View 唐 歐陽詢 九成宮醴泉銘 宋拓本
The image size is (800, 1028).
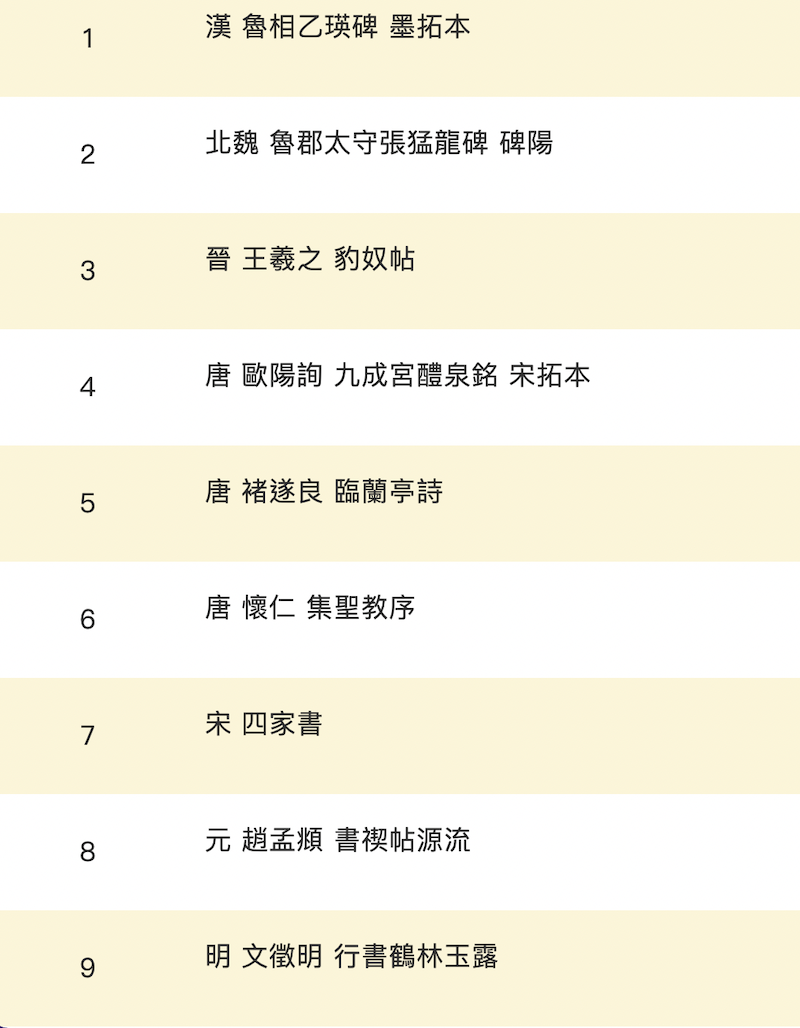tap(398, 376)
